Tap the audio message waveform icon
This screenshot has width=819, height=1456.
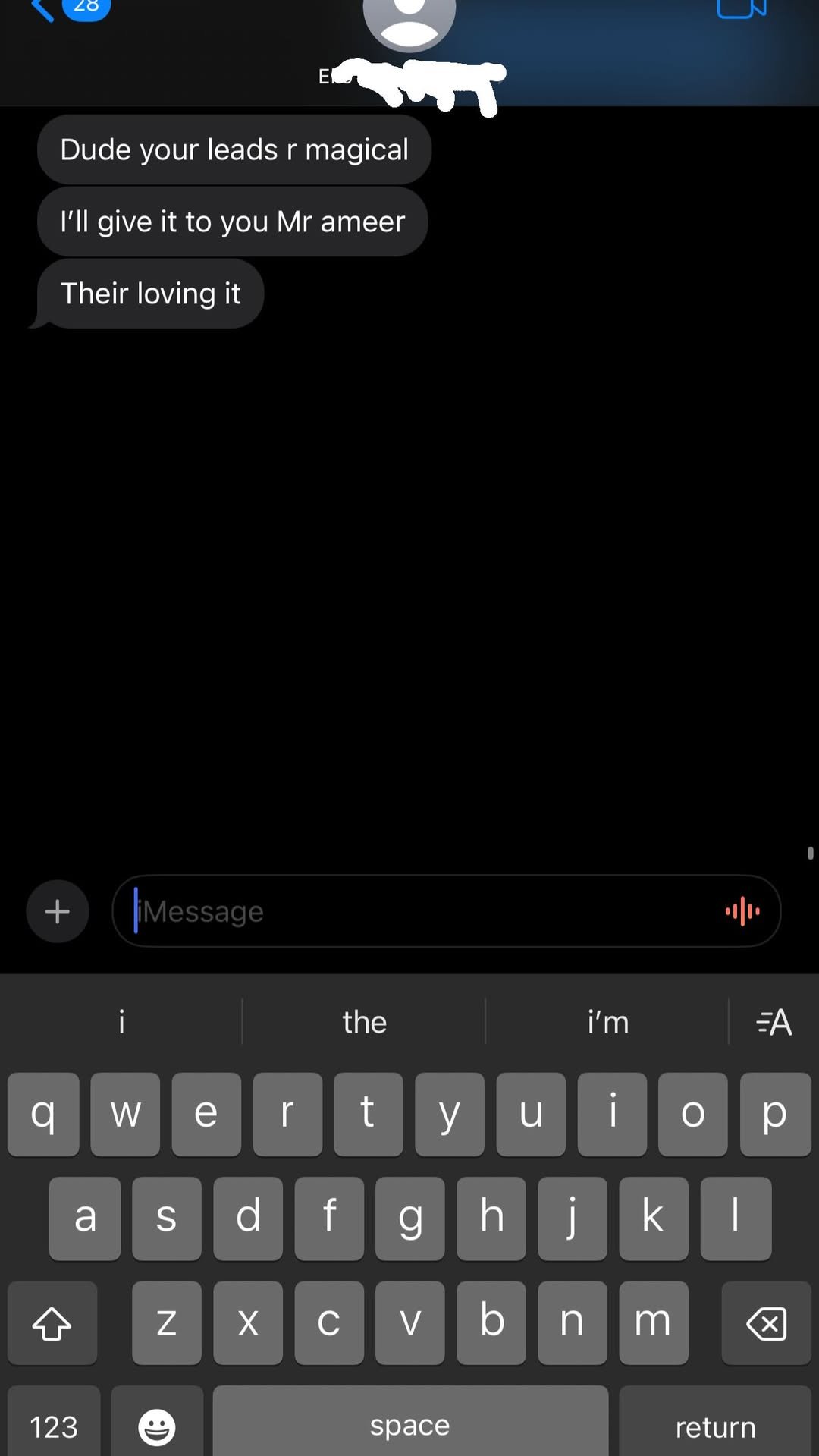click(x=742, y=910)
